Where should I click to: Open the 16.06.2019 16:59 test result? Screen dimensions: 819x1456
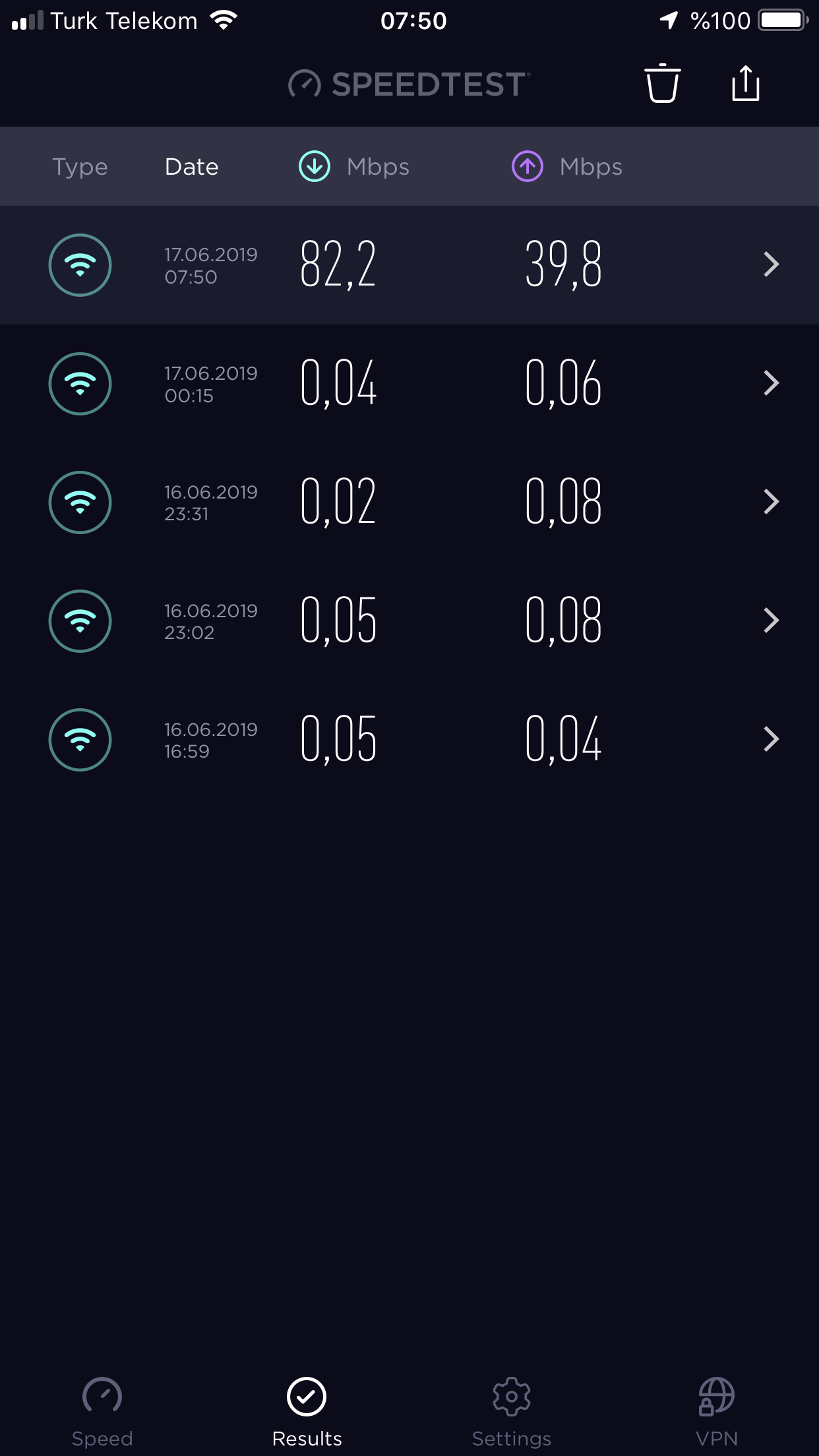click(409, 740)
